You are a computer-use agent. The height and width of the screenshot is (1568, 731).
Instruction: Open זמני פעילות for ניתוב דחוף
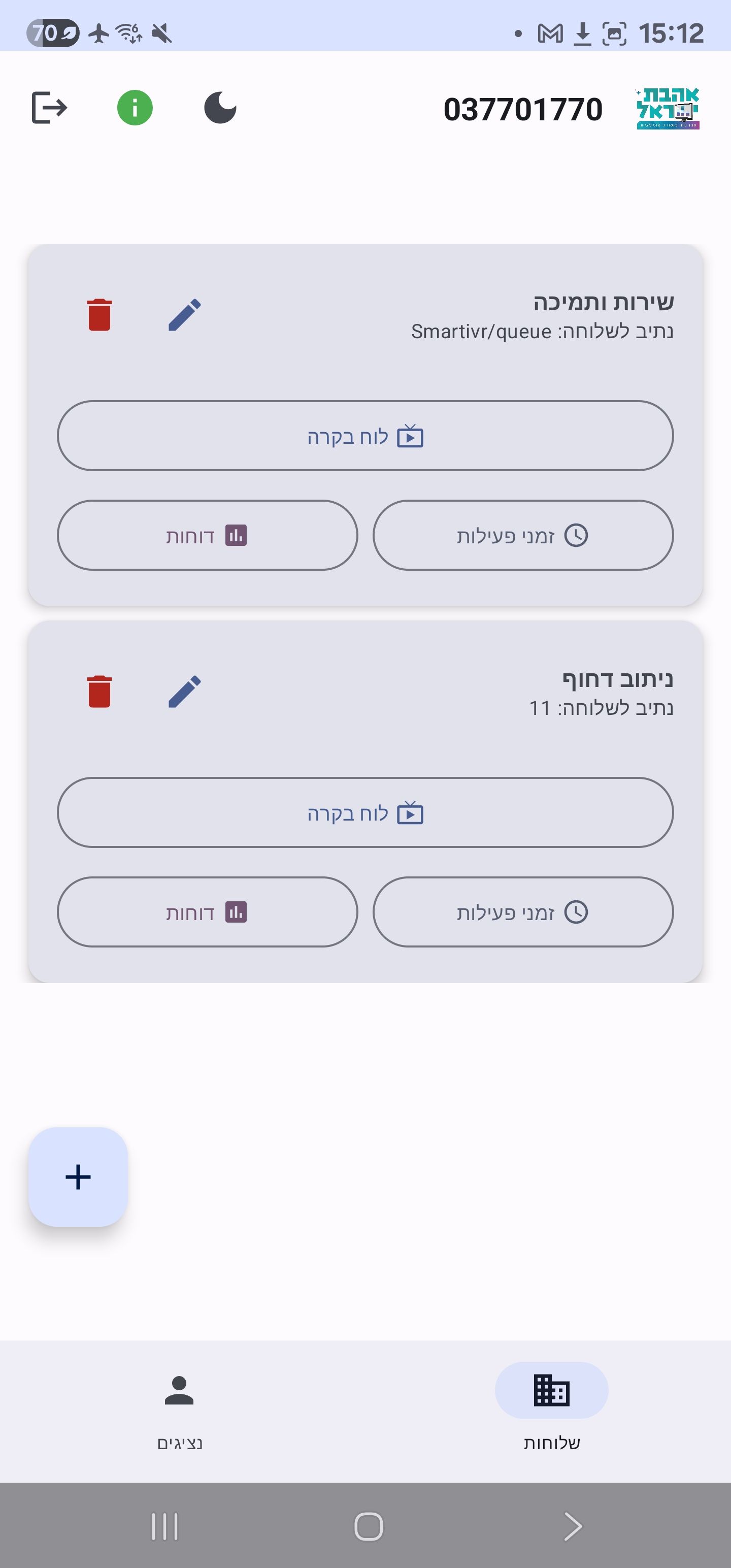(x=523, y=912)
